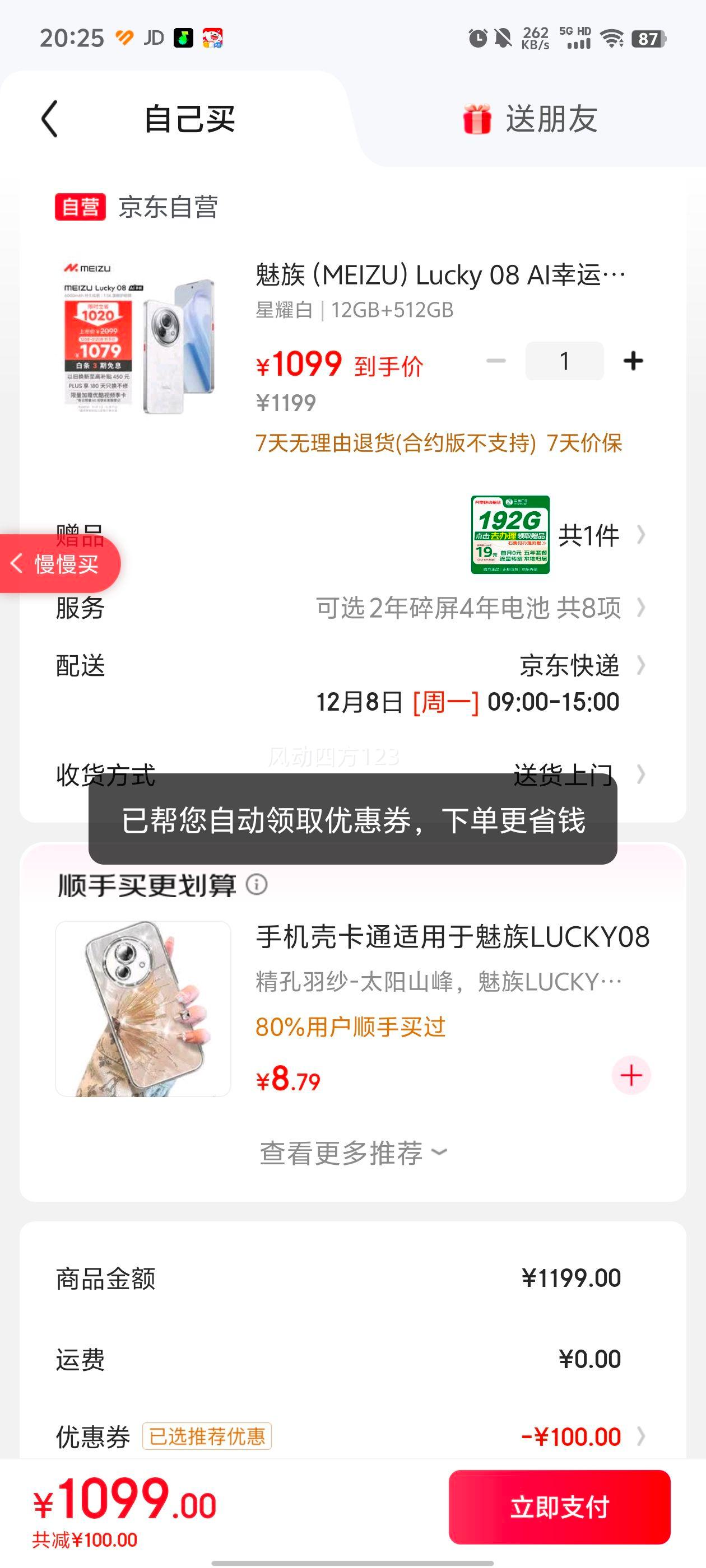This screenshot has height=1568, width=706.
Task: Switch to the 送朋友 tab
Action: click(551, 119)
